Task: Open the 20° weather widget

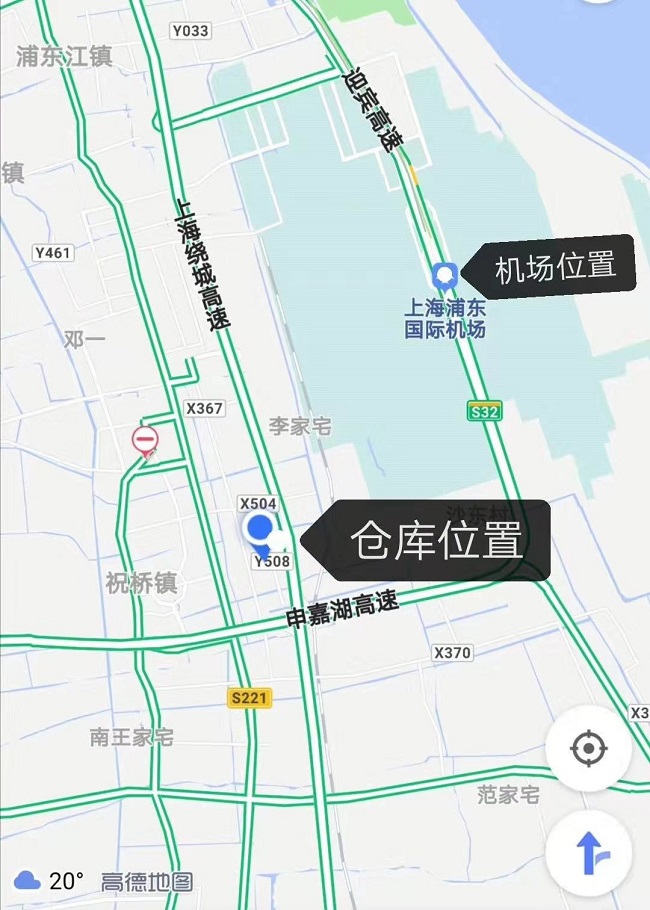Action: click(50, 881)
